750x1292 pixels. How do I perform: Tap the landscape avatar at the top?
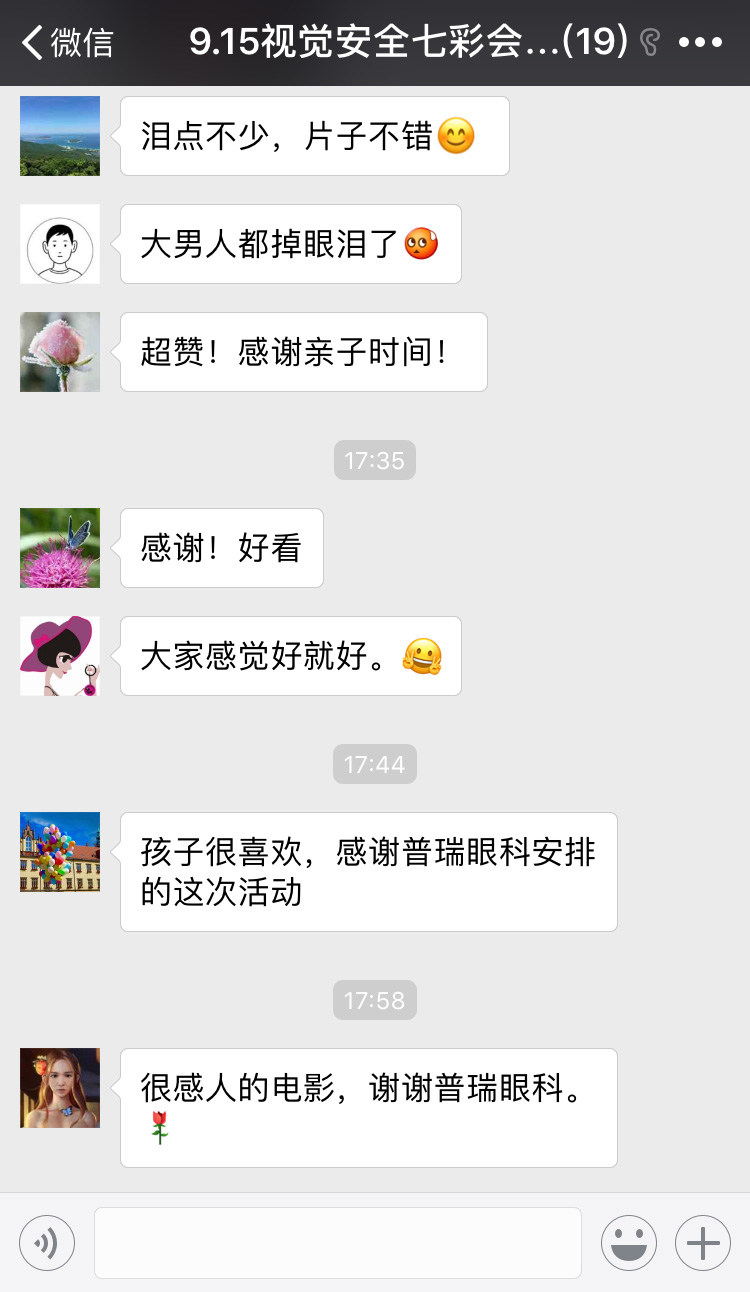click(x=59, y=136)
